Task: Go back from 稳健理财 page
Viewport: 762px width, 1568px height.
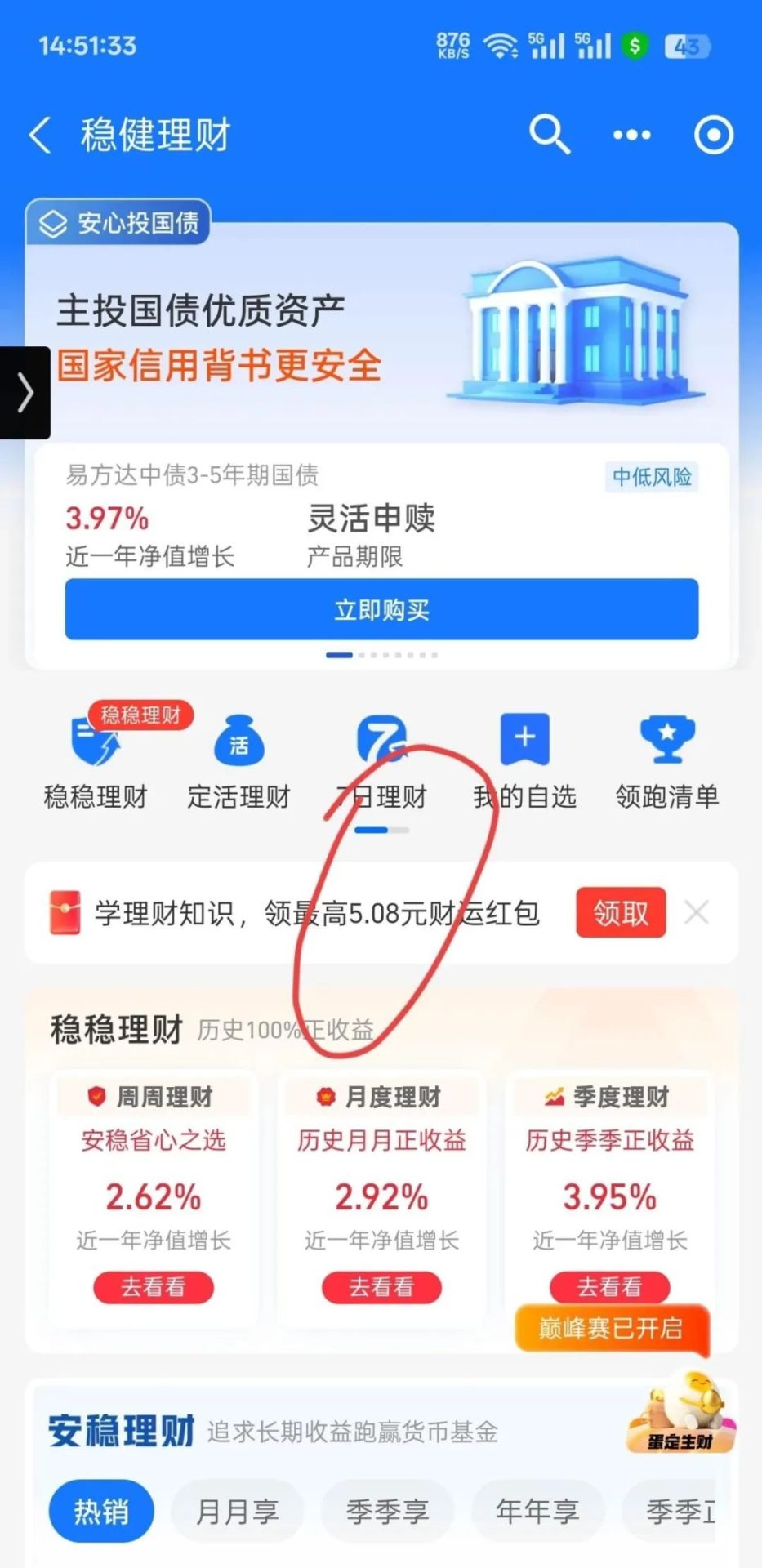Action: [41, 135]
